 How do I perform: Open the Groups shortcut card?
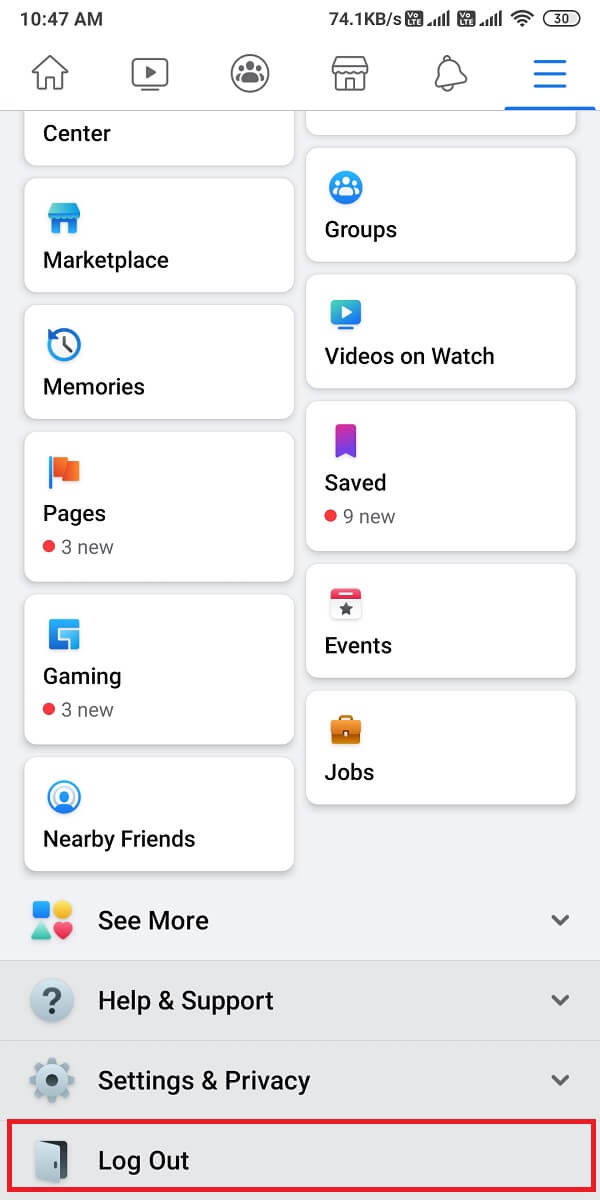click(440, 205)
